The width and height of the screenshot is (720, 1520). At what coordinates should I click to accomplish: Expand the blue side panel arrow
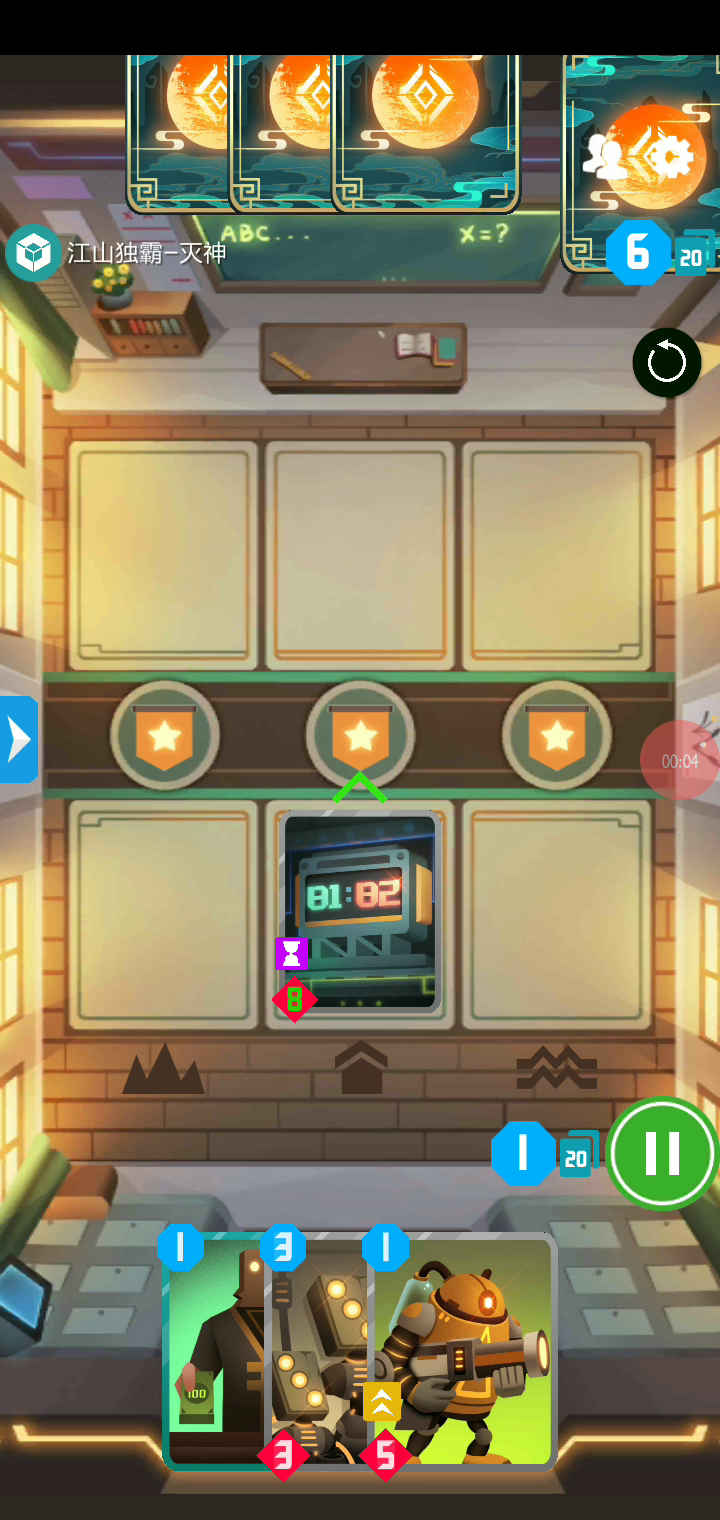pos(19,739)
